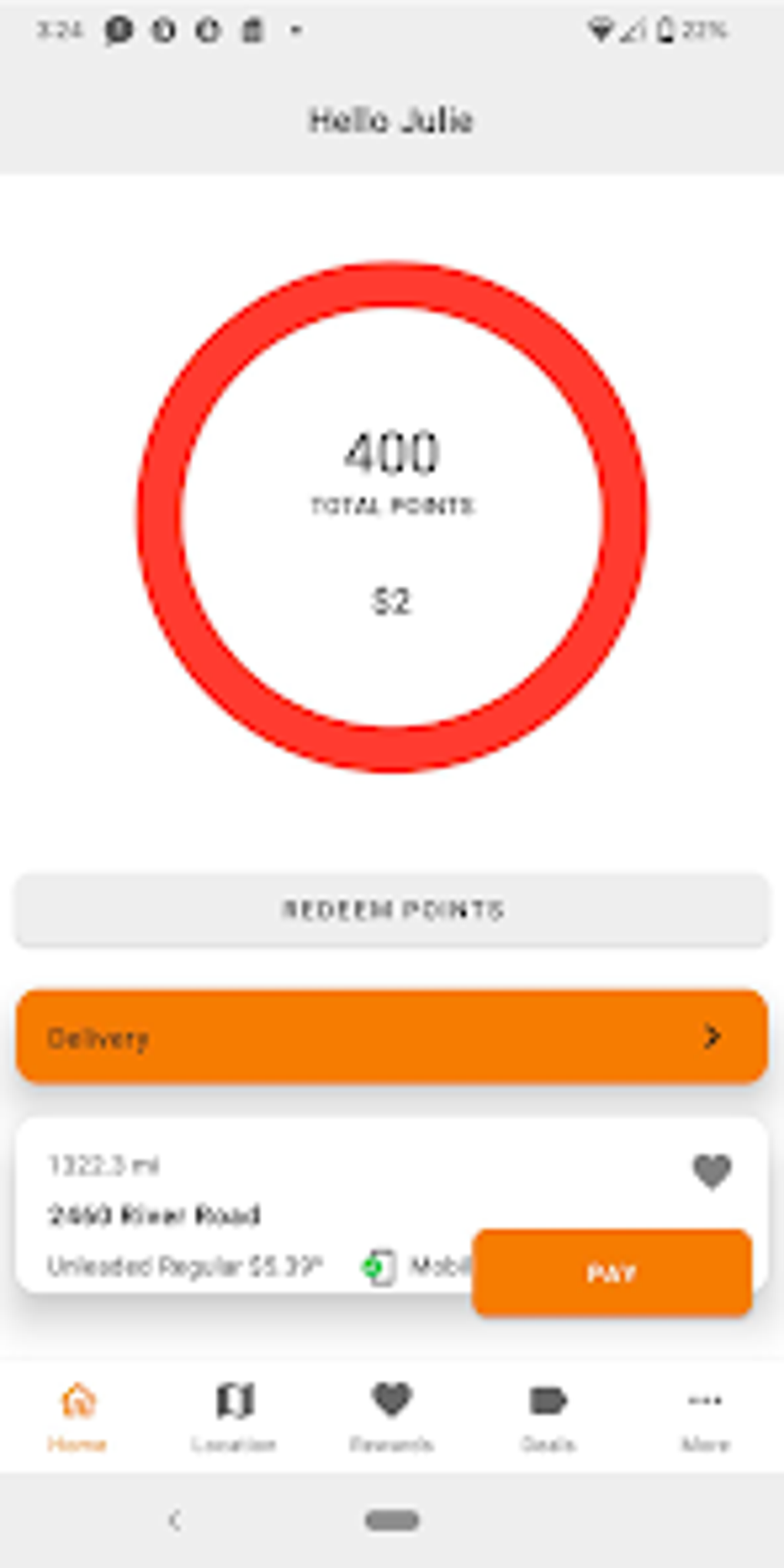Image resolution: width=784 pixels, height=1568 pixels.
Task: Expand the Delivery options chevron
Action: point(713,1037)
